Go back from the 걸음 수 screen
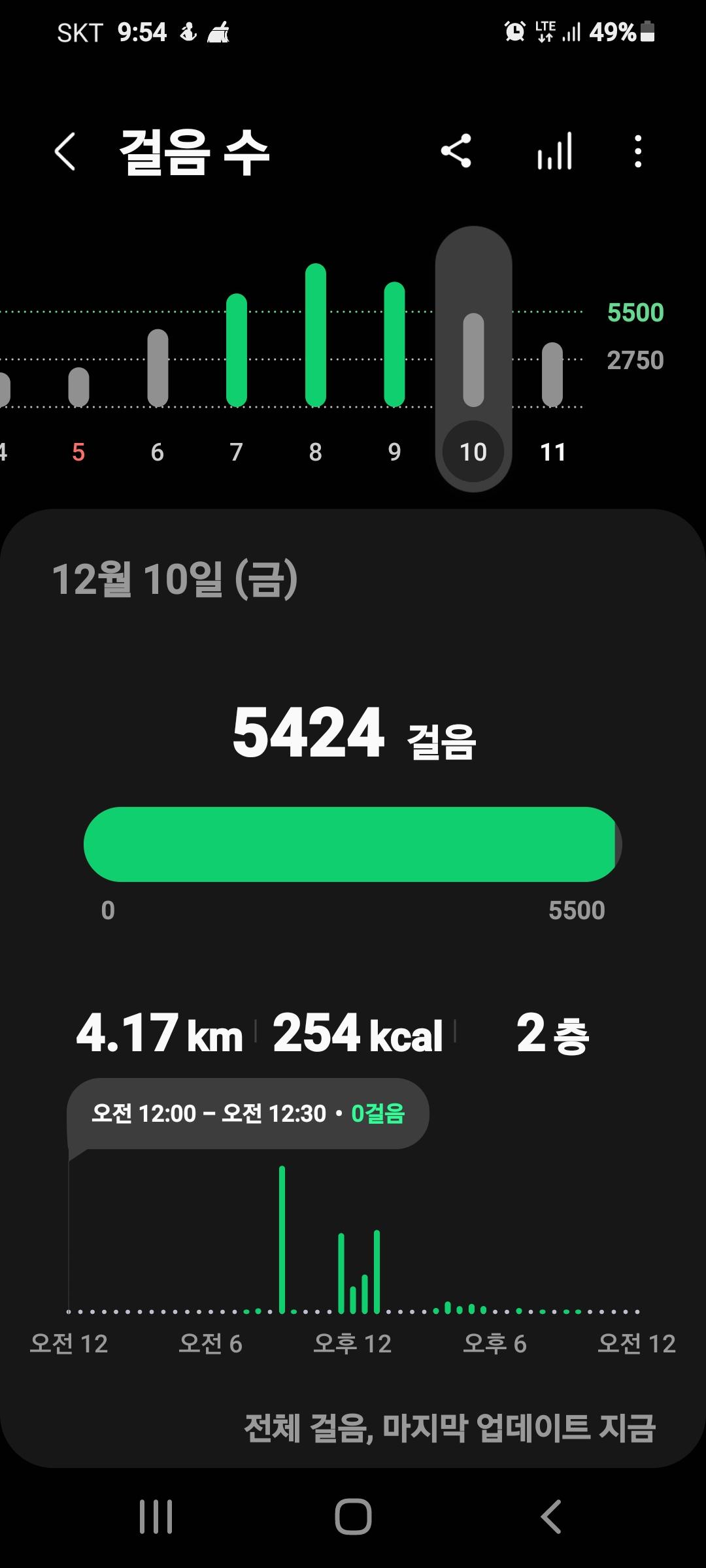Screen dimensions: 706x1568 (x=65, y=152)
